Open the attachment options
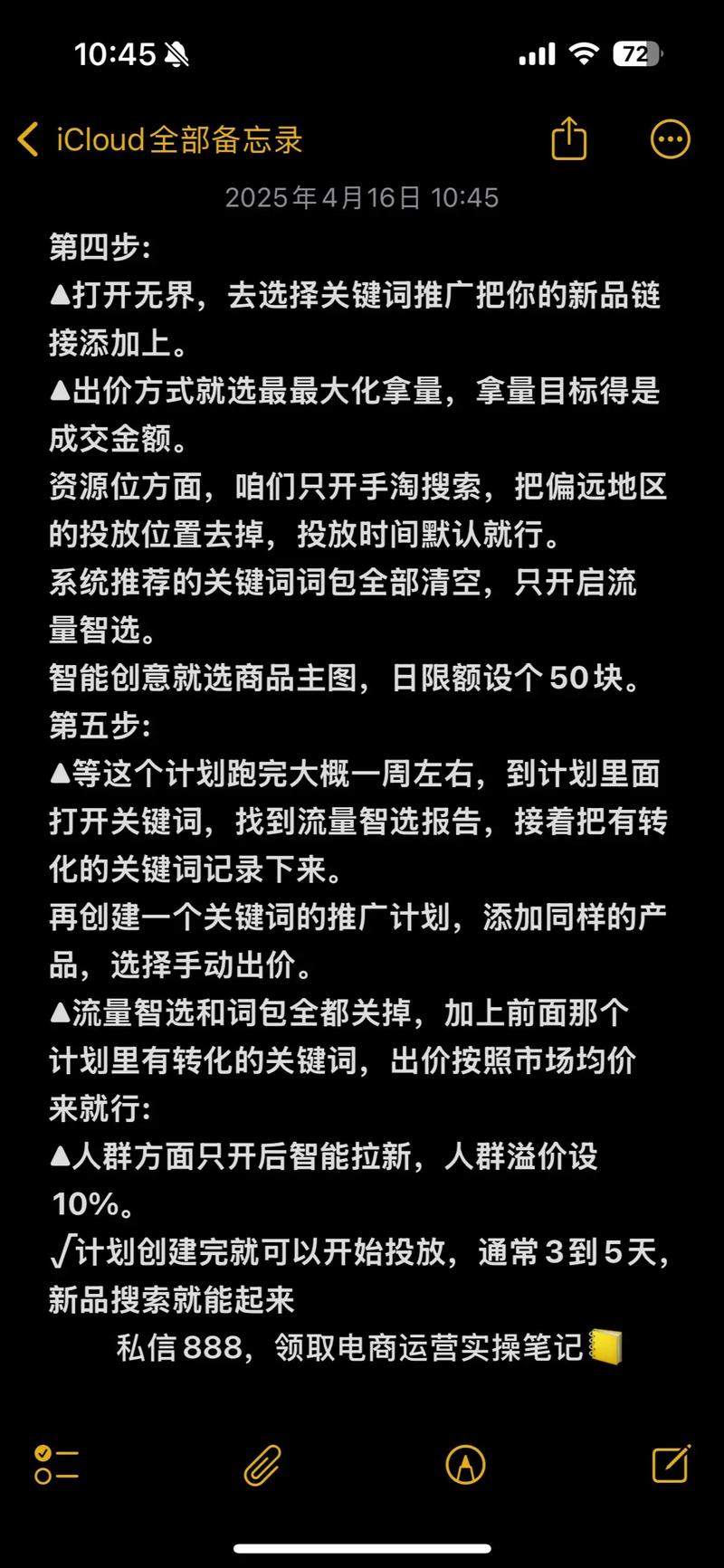The width and height of the screenshot is (724, 1568). click(x=262, y=1464)
